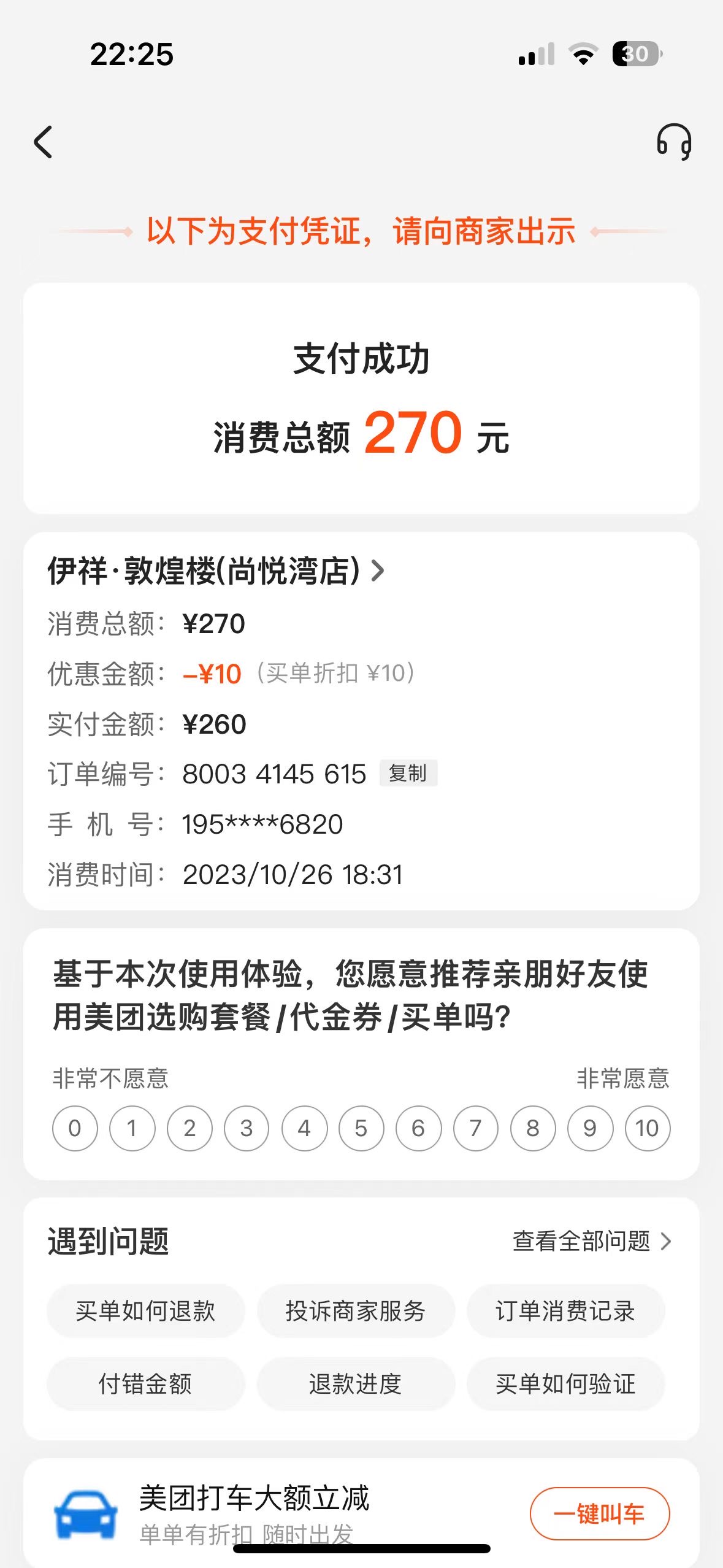723x1568 pixels.
Task: Go back using the top-left arrow
Action: click(x=43, y=142)
